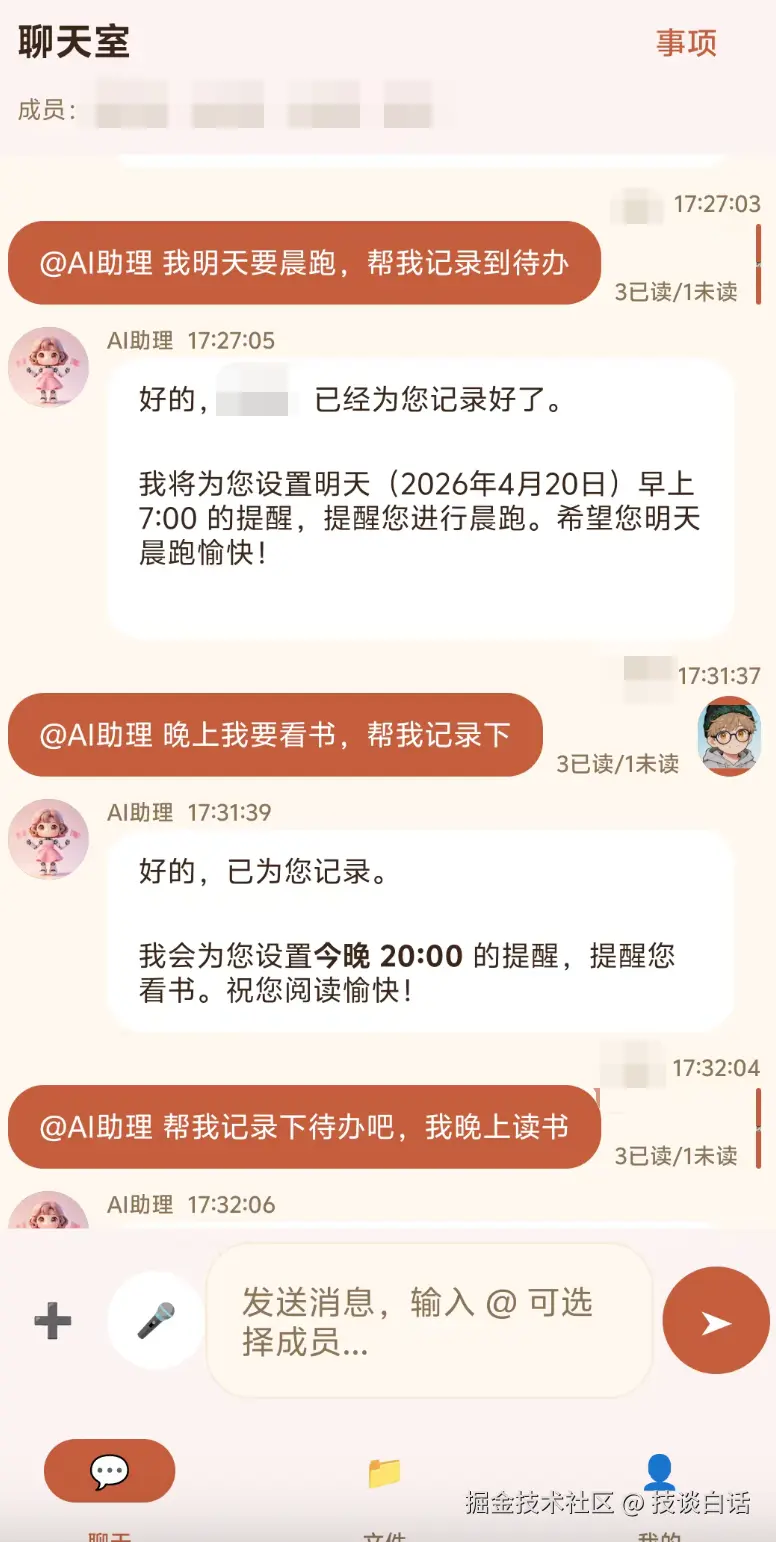The height and width of the screenshot is (1542, 776).
Task: Focus the 发送消息 input field
Action: (x=429, y=1320)
